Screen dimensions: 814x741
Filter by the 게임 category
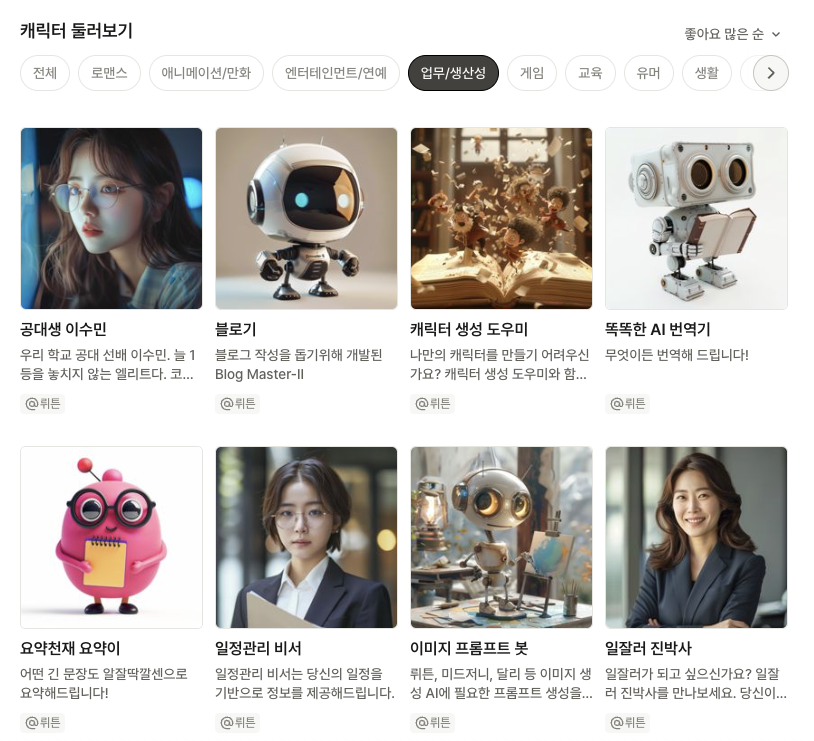click(x=532, y=73)
